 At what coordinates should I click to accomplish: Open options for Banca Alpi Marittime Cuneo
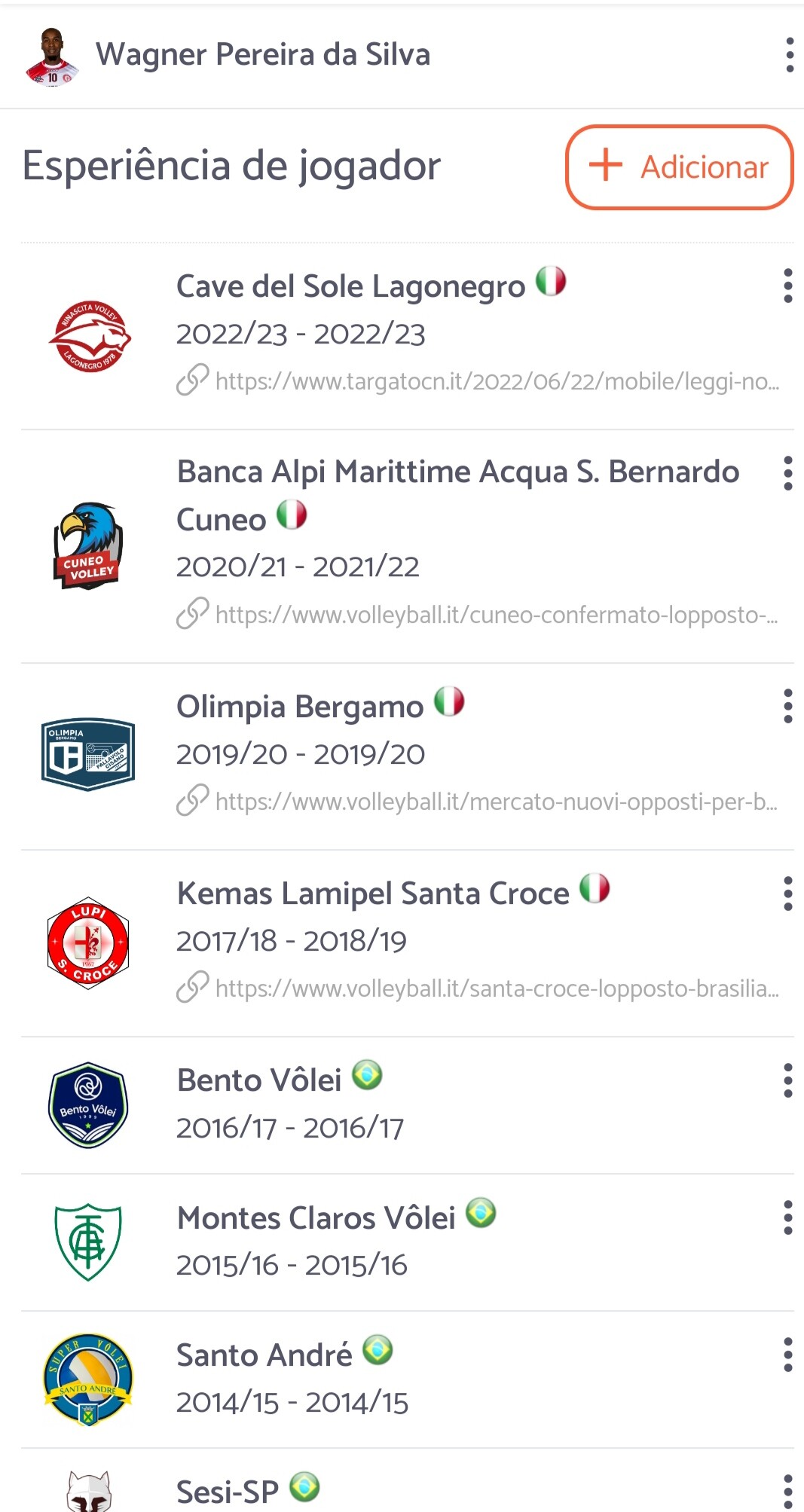click(x=787, y=473)
